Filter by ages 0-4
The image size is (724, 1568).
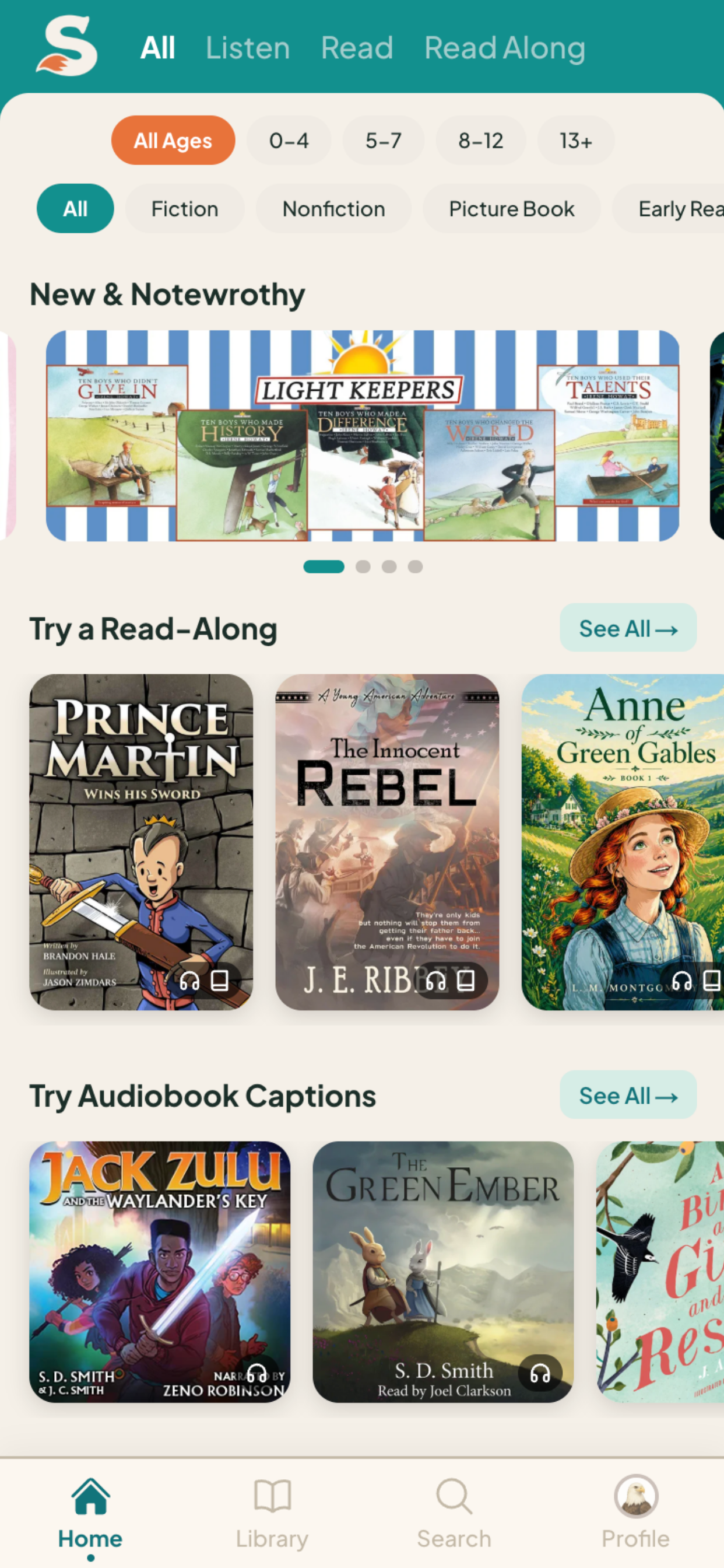289,141
